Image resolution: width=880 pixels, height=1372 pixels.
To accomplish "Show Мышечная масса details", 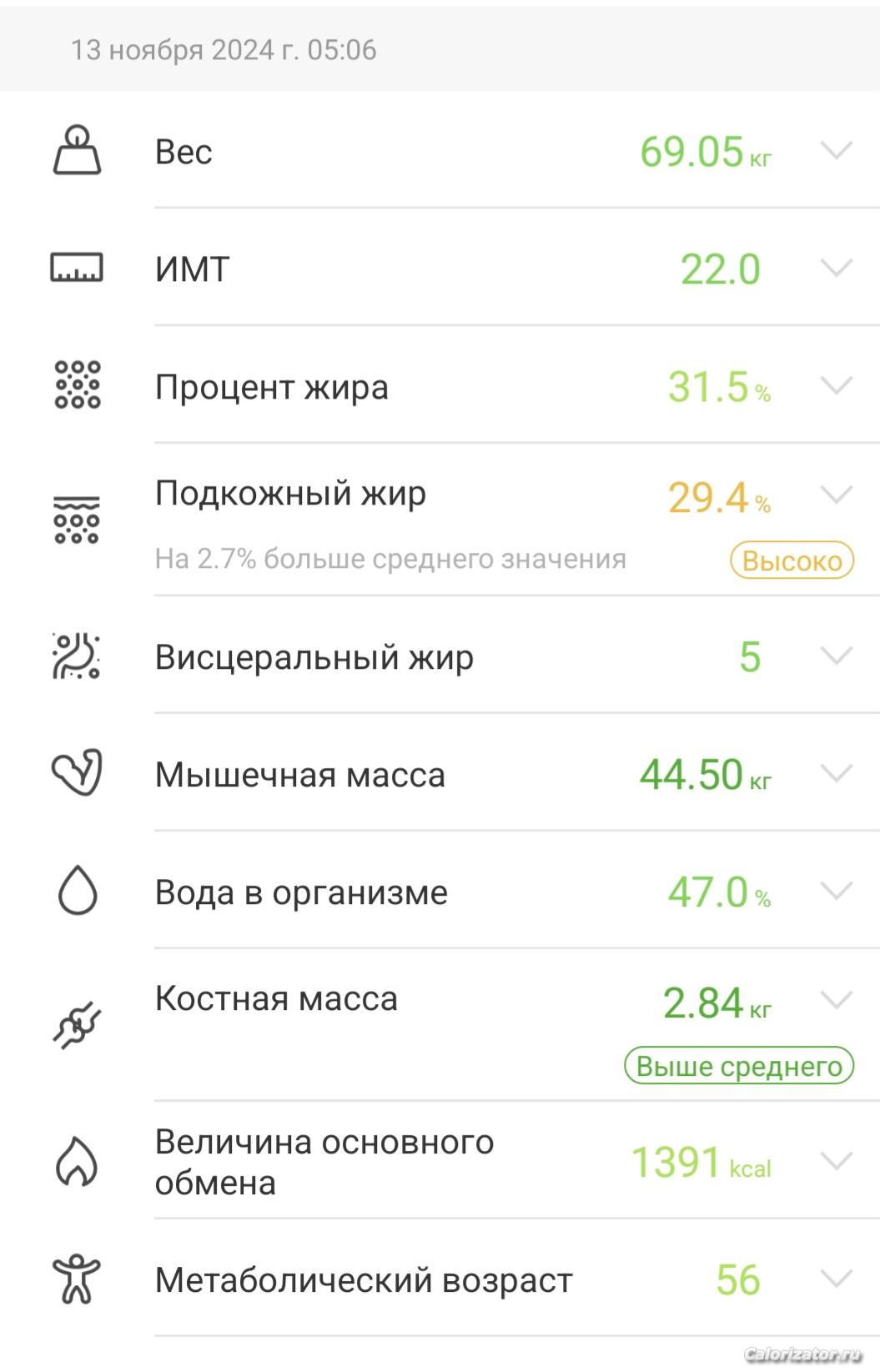I will (x=836, y=774).
